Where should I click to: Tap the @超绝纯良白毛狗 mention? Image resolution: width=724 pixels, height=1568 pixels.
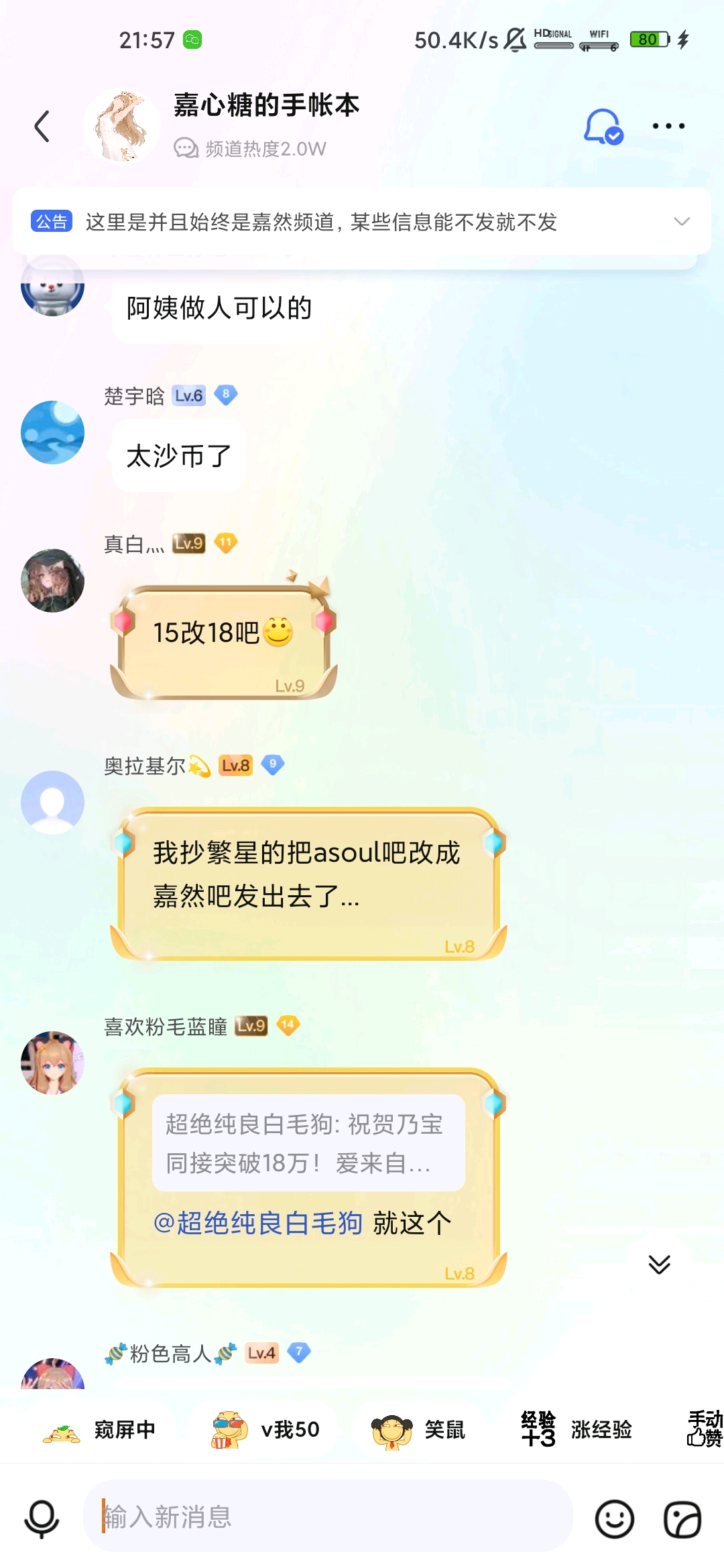point(258,1223)
